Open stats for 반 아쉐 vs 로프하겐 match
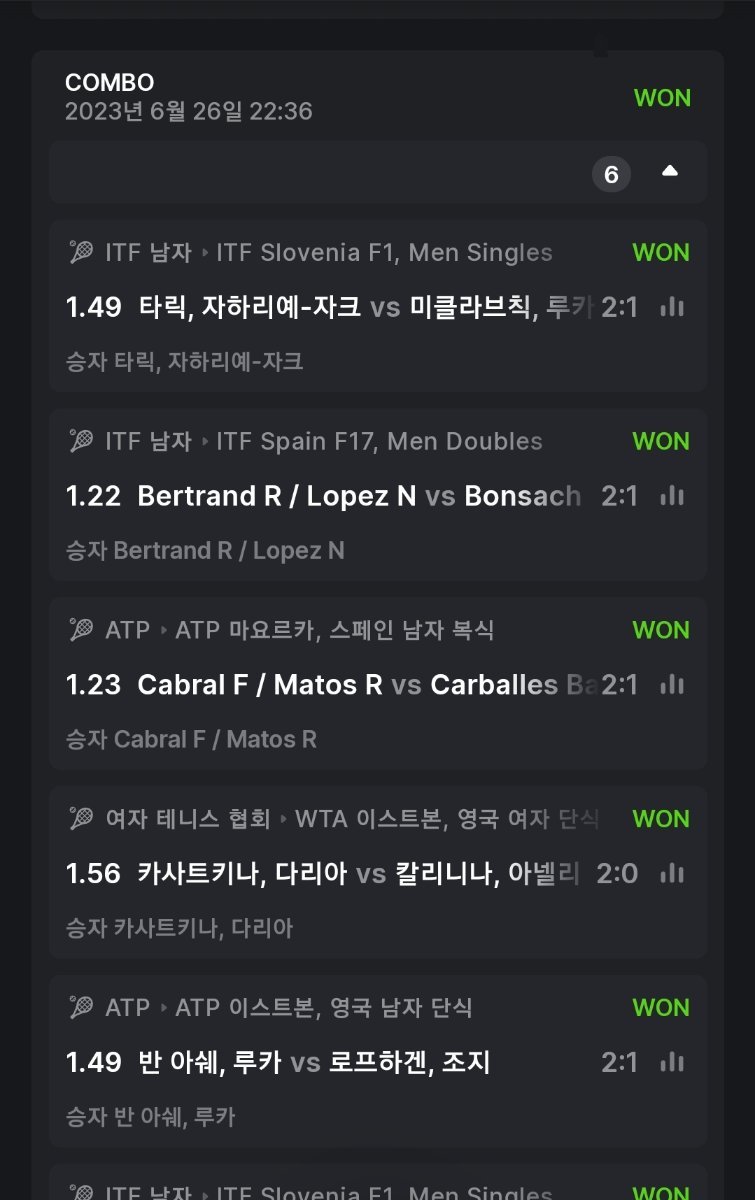This screenshot has width=755, height=1200. point(672,1061)
